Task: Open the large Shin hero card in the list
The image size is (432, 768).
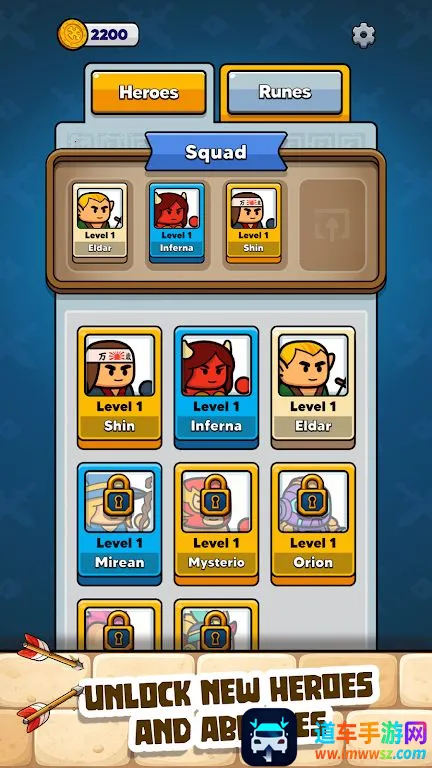Action: pyautogui.click(x=120, y=387)
